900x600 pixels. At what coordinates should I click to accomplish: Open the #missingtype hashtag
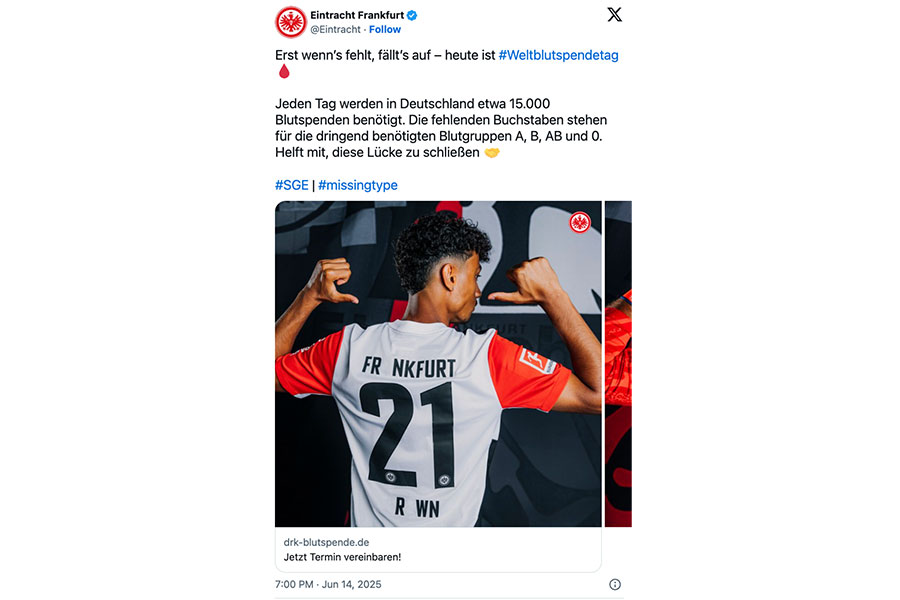(357, 185)
